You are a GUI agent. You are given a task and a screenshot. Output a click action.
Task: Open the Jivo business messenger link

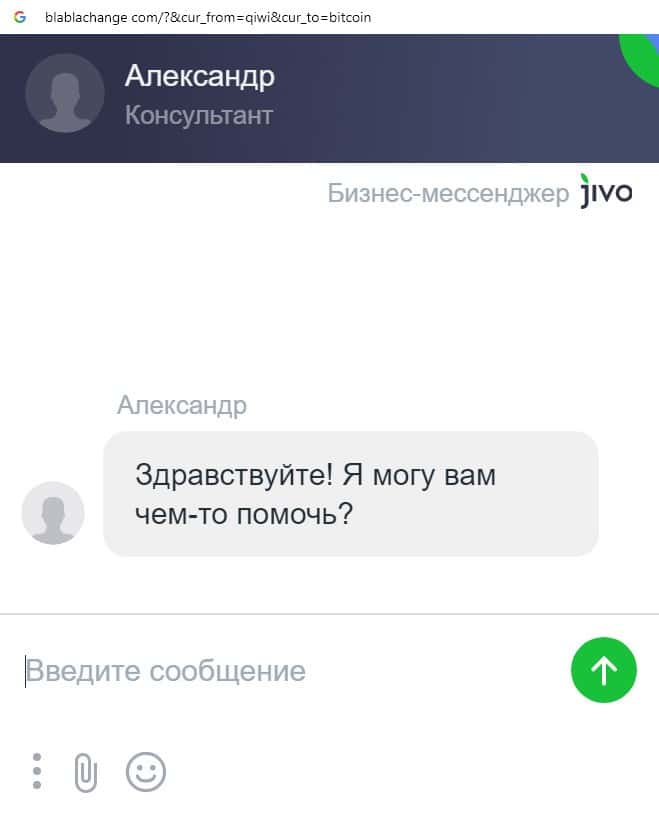[x=480, y=192]
